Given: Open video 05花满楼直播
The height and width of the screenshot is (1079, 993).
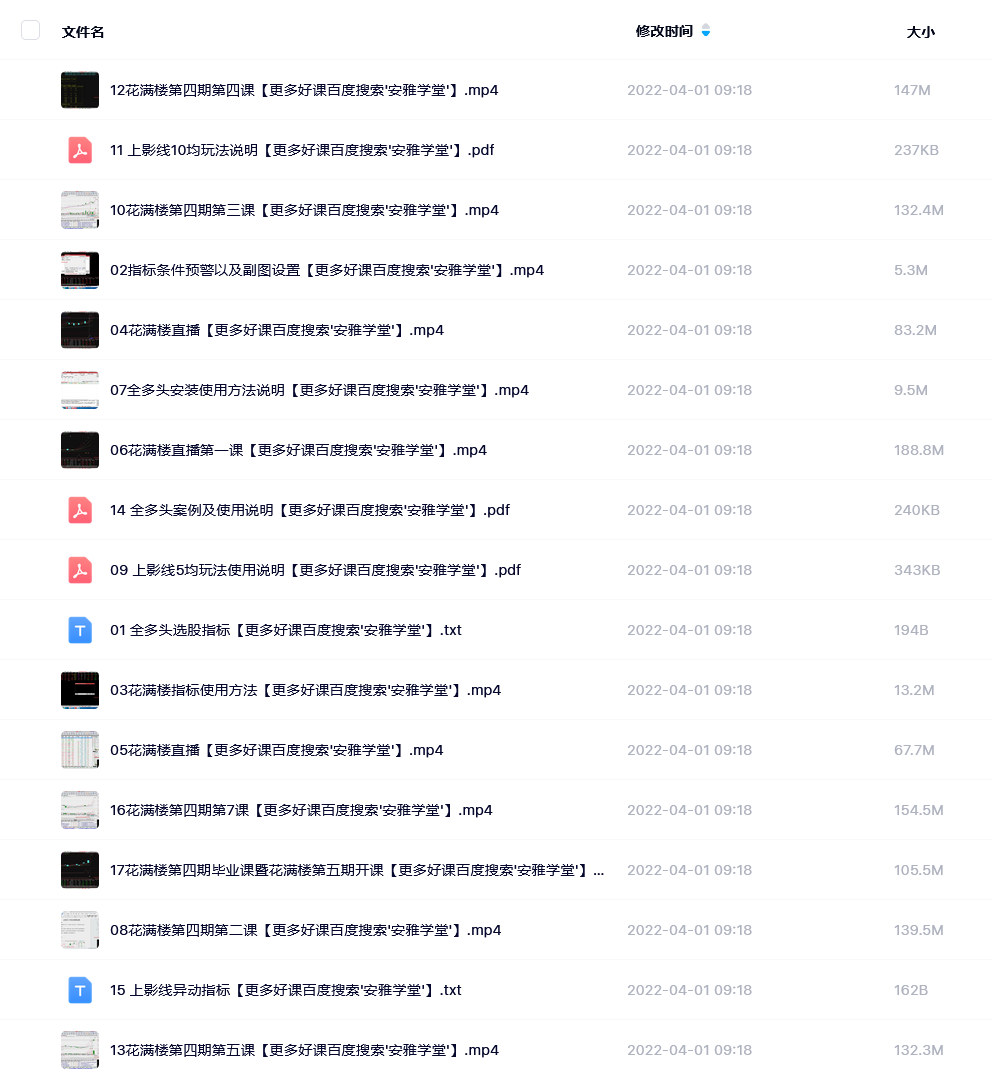Looking at the screenshot, I should (x=277, y=750).
